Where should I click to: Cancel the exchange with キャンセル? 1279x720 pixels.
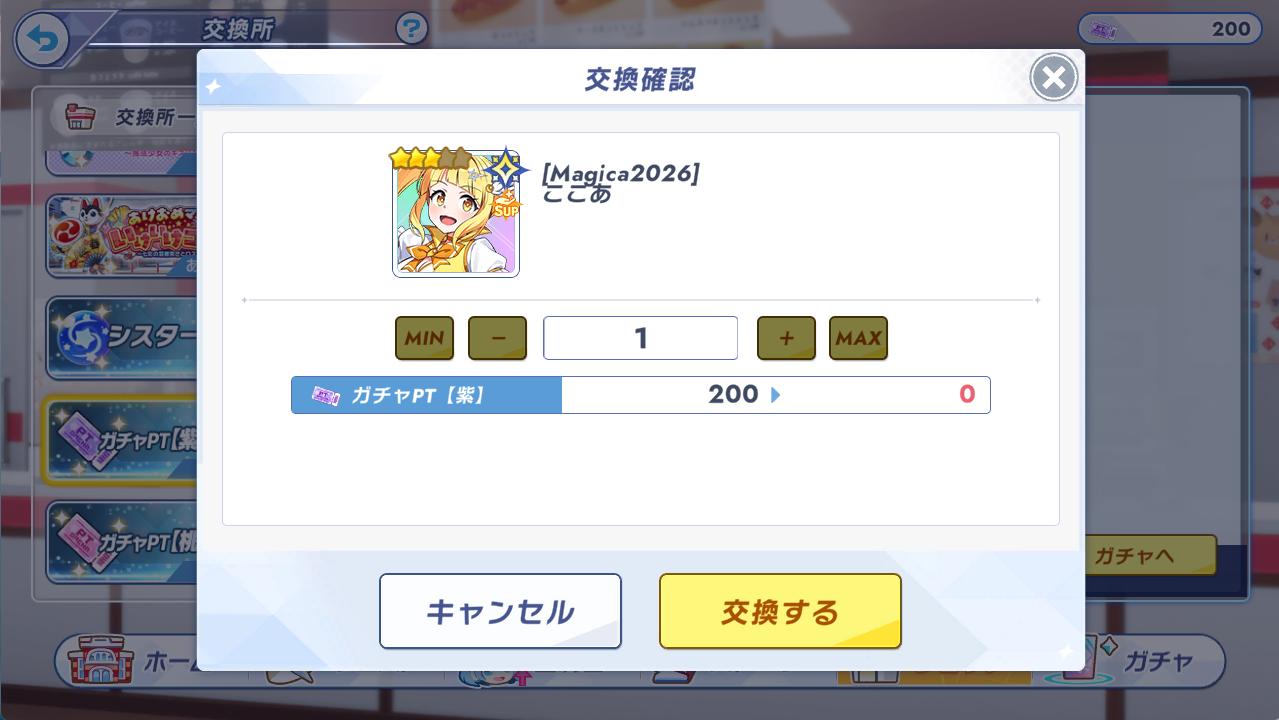point(500,611)
